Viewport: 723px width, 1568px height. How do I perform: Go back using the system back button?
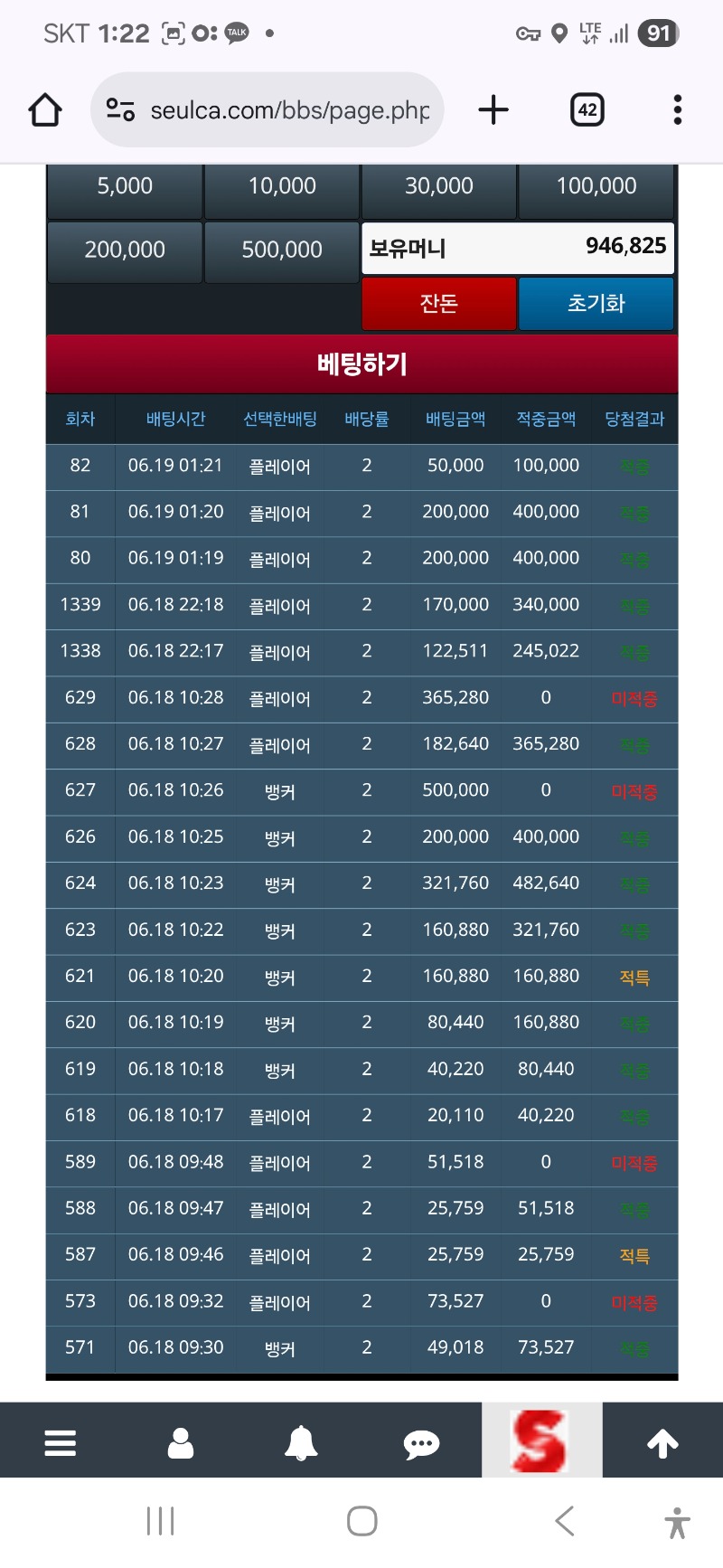[x=565, y=1521]
